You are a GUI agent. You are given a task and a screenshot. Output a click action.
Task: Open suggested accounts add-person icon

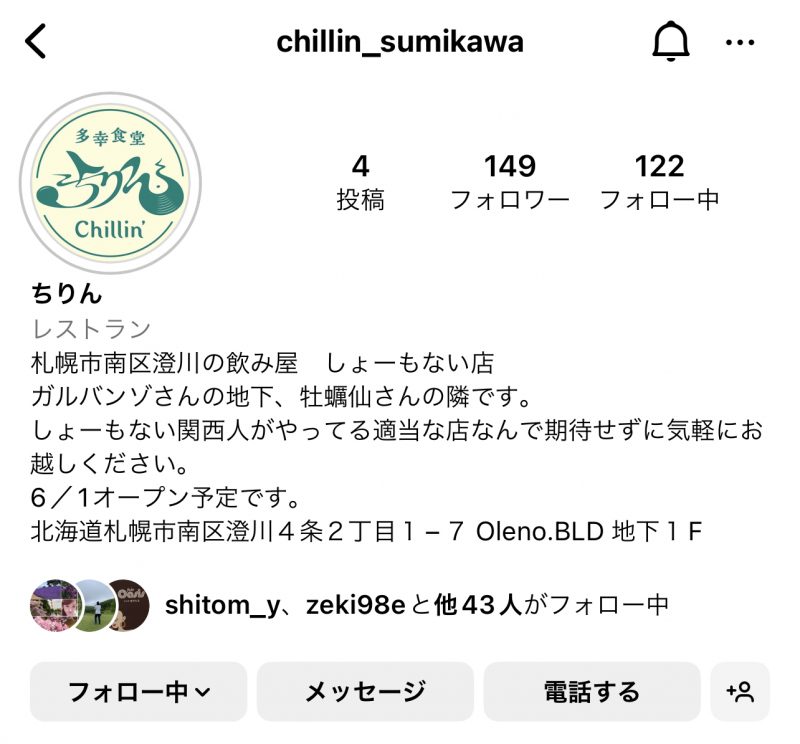pyautogui.click(x=740, y=691)
